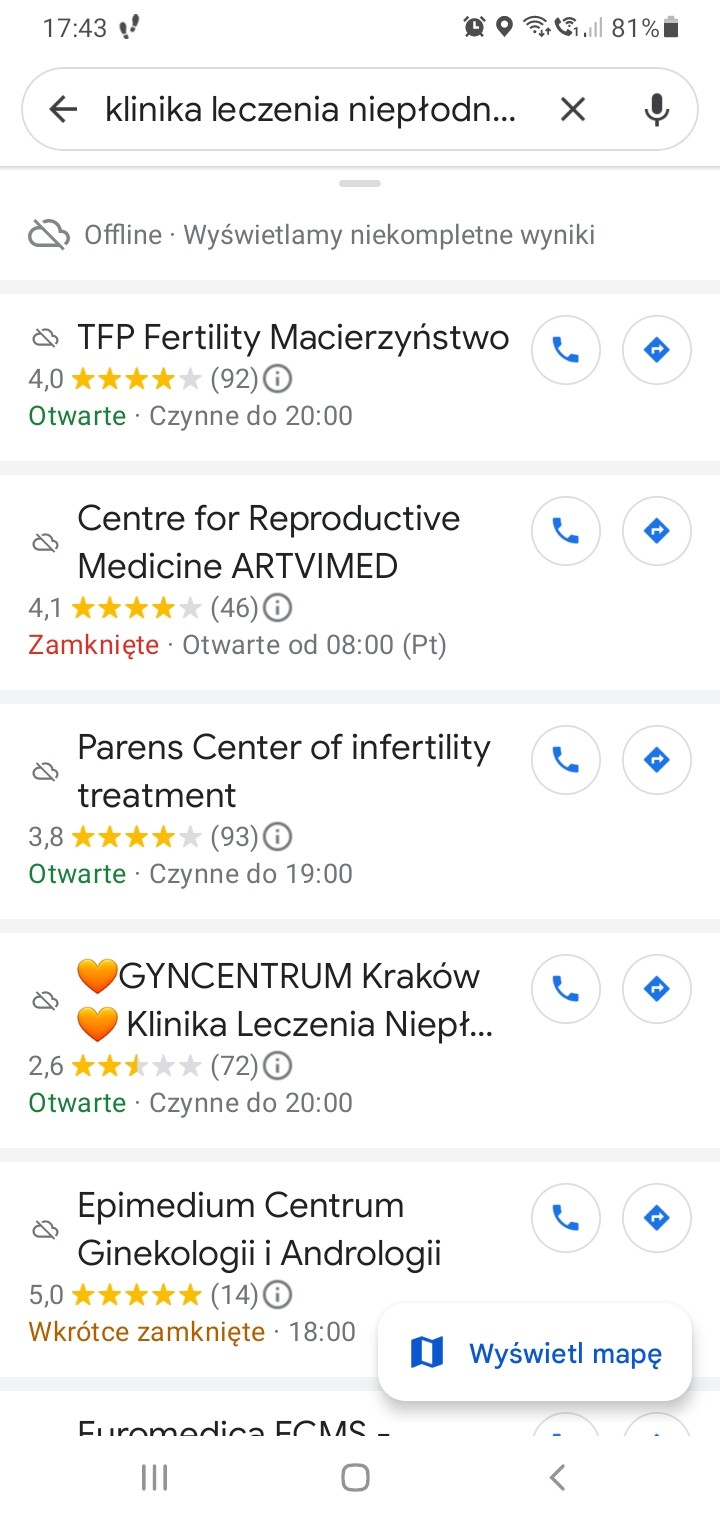The width and height of the screenshot is (720, 1520).
Task: Edit the klinika leczenia search field
Action: (310, 109)
